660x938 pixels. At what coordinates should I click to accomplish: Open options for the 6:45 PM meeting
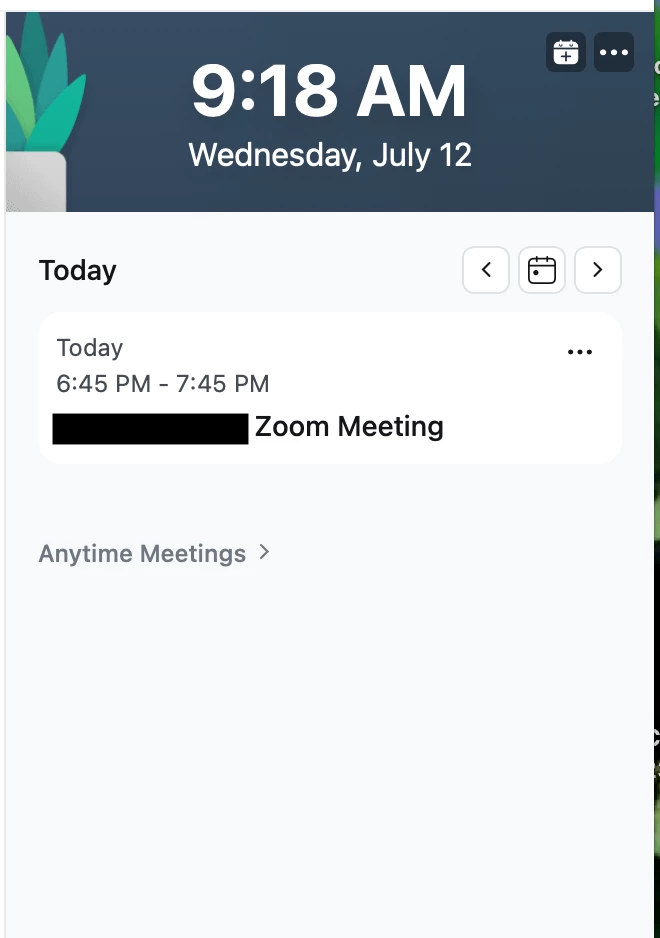pyautogui.click(x=580, y=352)
